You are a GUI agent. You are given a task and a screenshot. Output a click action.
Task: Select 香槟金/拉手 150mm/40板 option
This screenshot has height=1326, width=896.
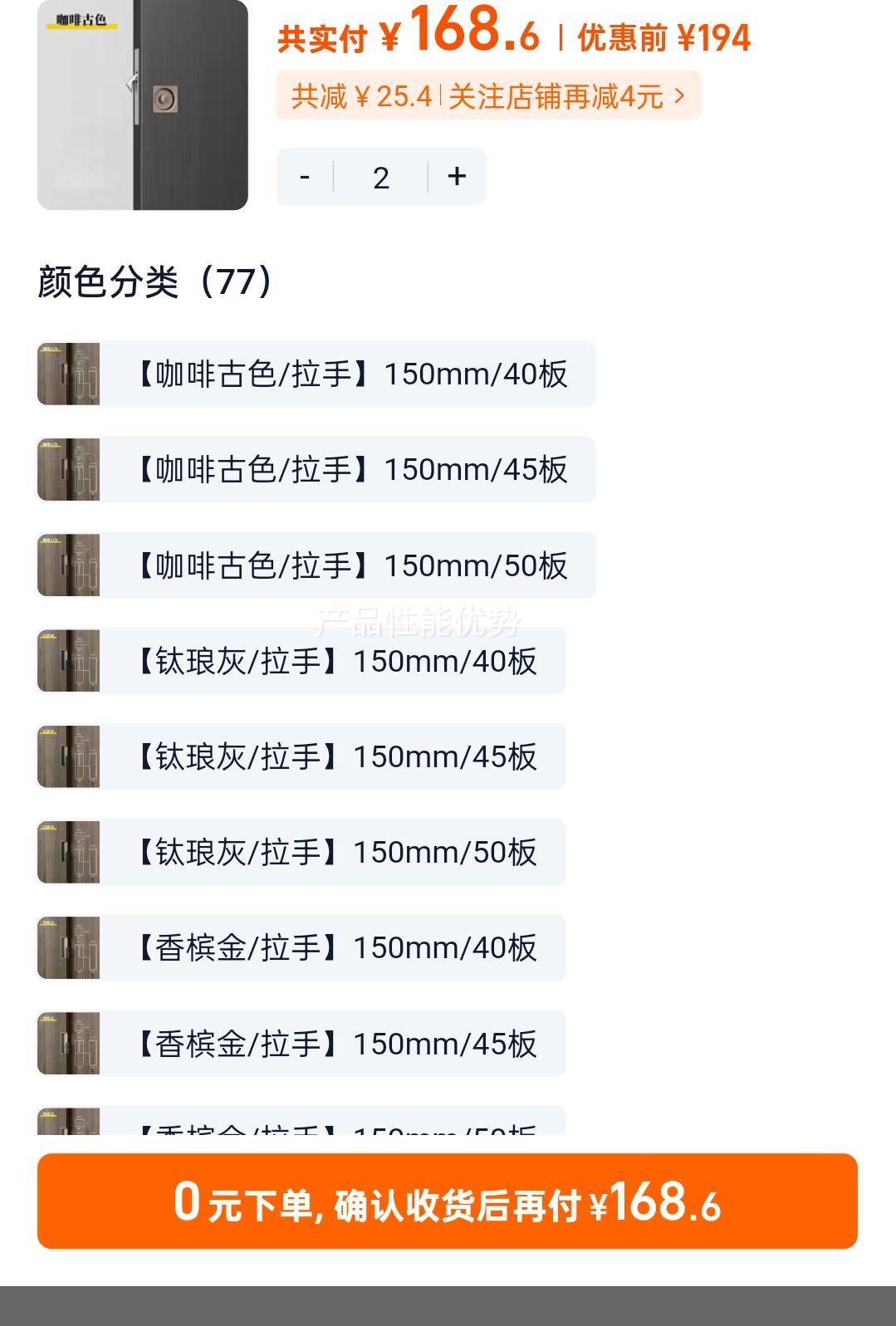coord(301,947)
